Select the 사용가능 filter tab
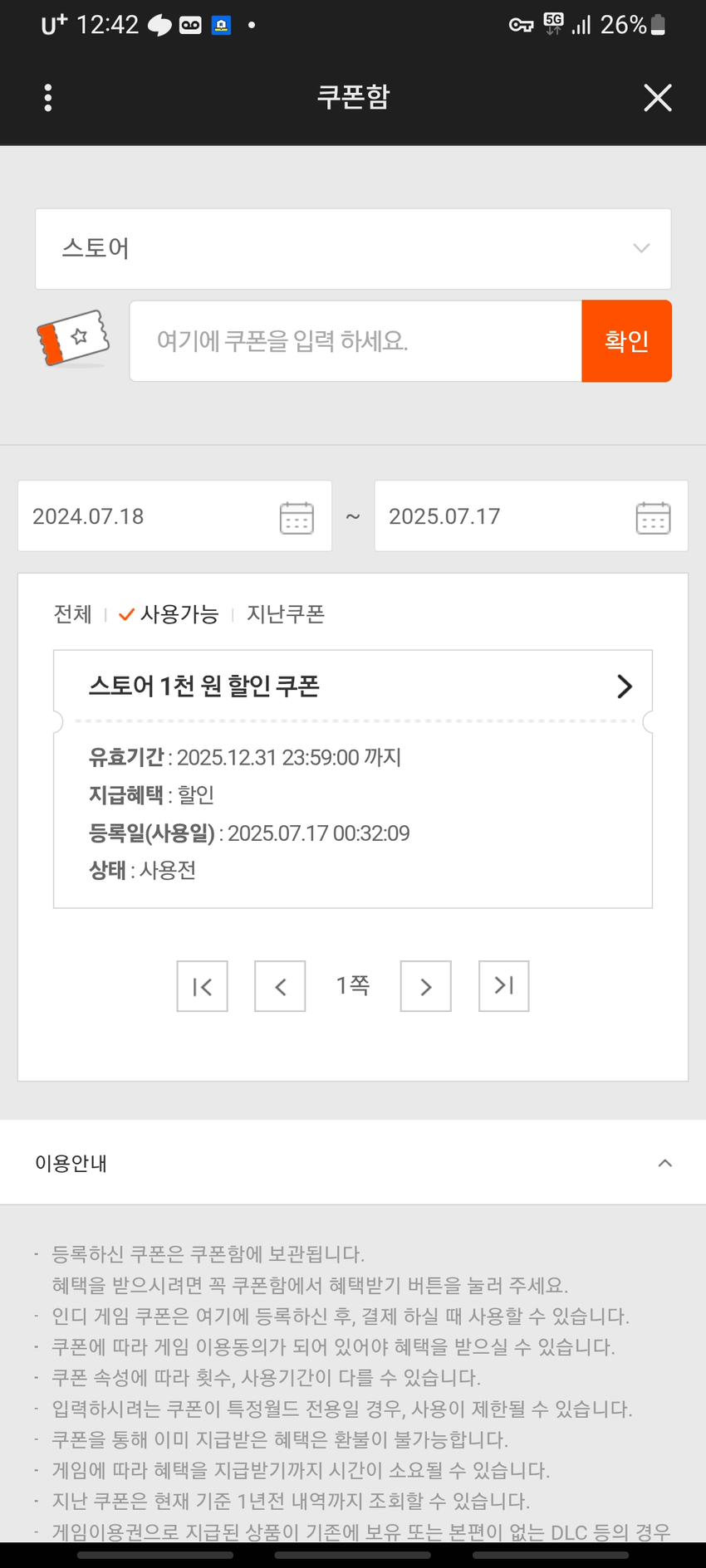706x1568 pixels. pyautogui.click(x=169, y=614)
